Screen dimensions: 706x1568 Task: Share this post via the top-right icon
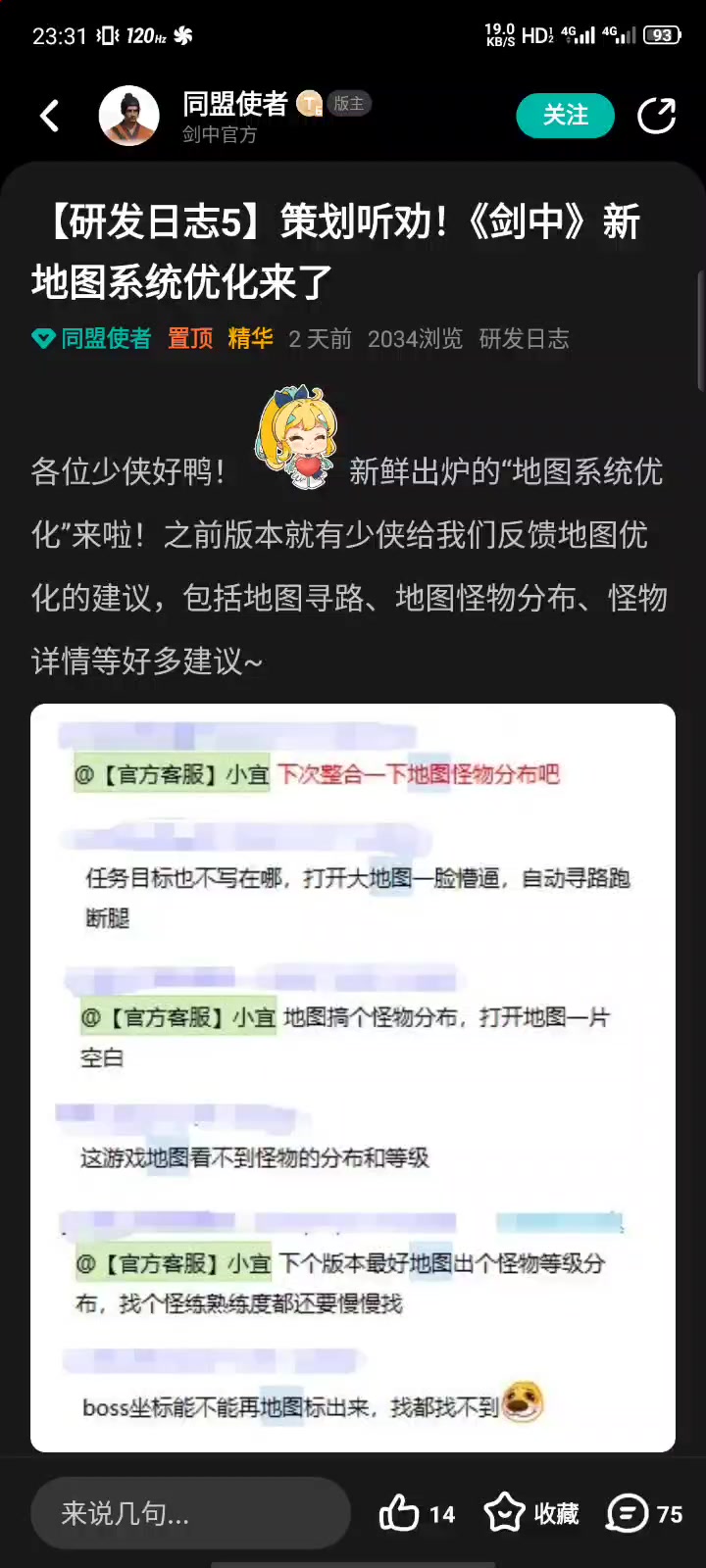656,116
